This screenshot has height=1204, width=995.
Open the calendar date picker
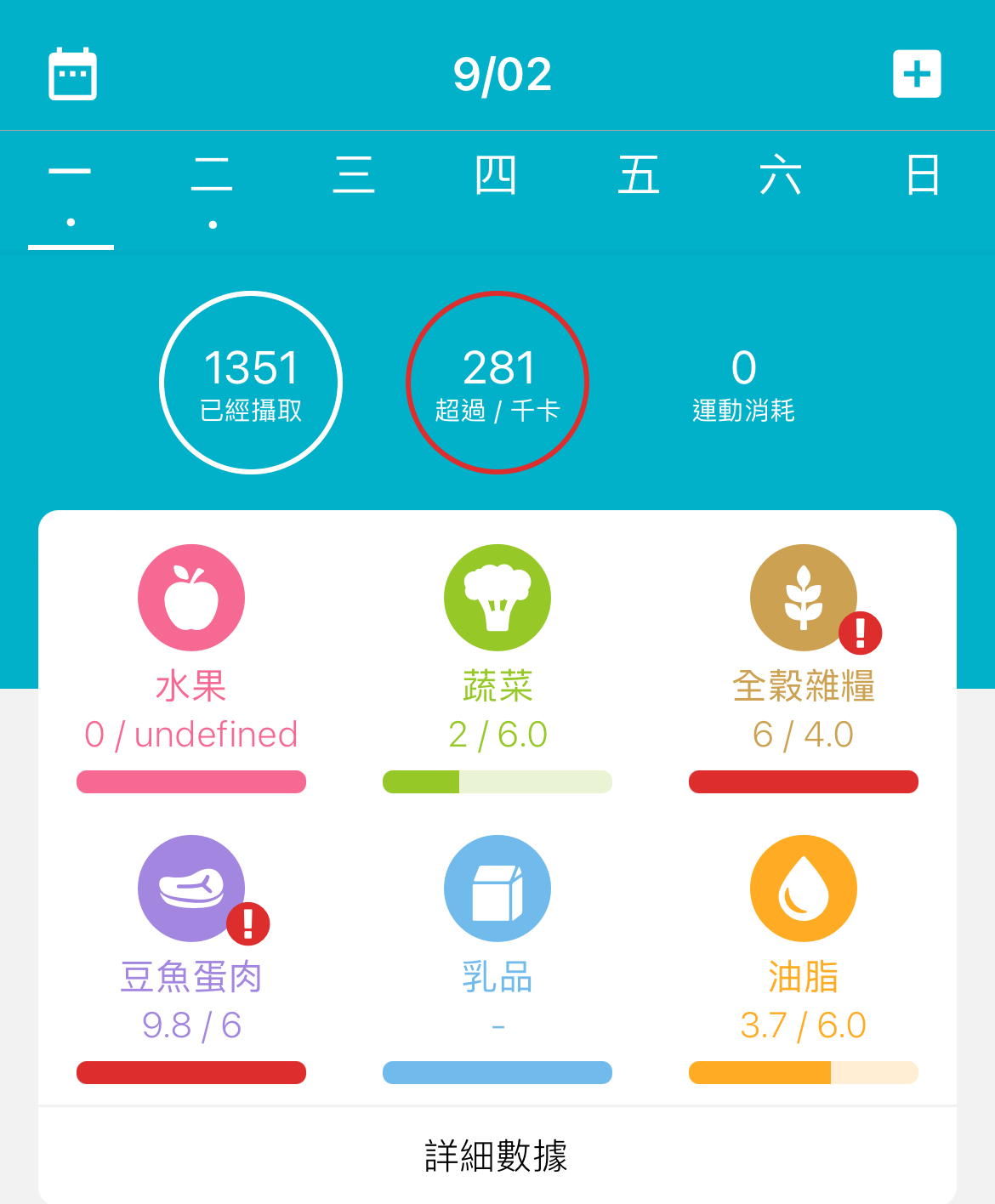[72, 74]
